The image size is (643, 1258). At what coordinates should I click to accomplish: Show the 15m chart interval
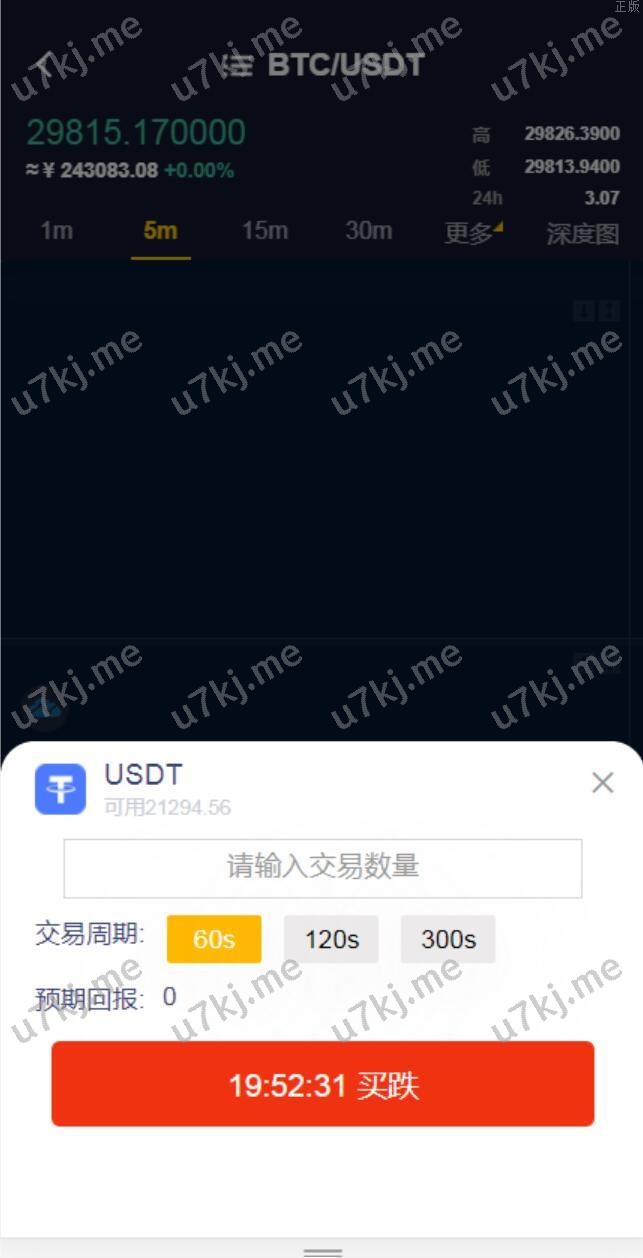coord(264,232)
